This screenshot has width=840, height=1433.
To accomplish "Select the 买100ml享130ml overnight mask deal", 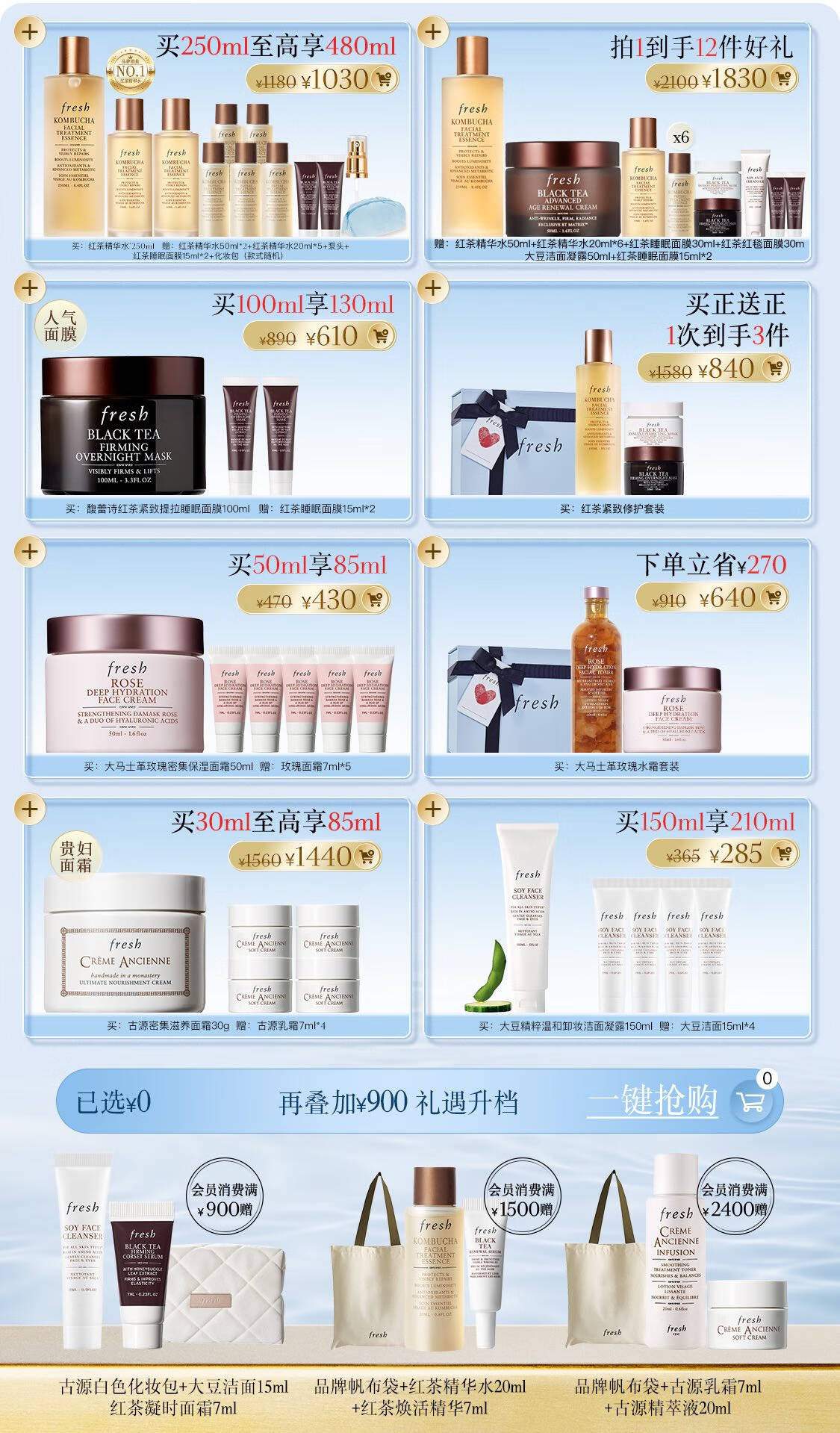I will (x=29, y=287).
